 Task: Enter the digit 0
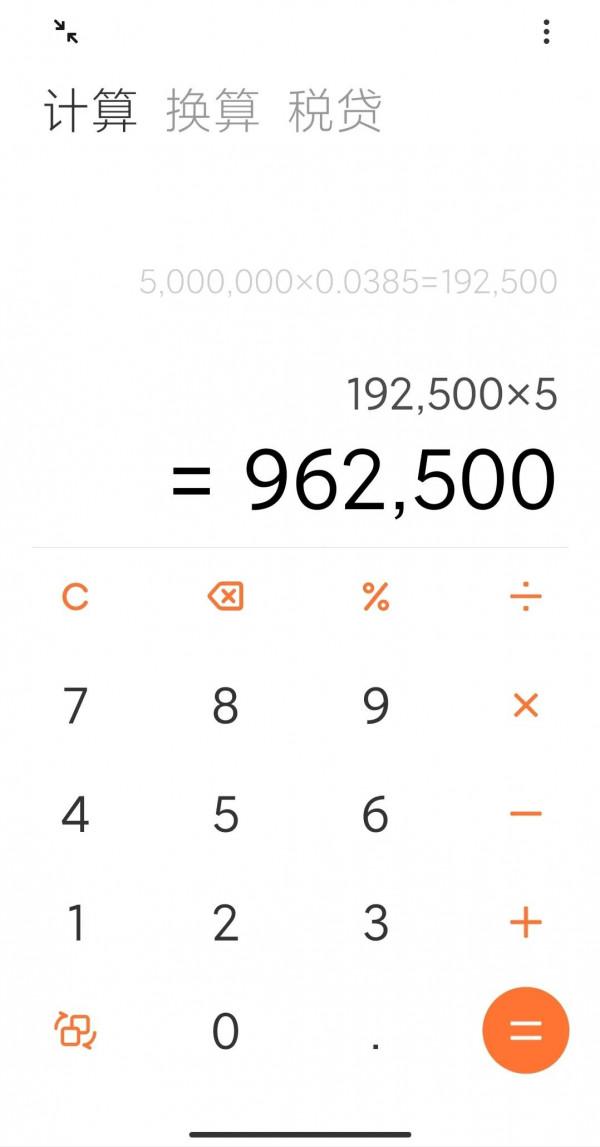click(225, 1030)
